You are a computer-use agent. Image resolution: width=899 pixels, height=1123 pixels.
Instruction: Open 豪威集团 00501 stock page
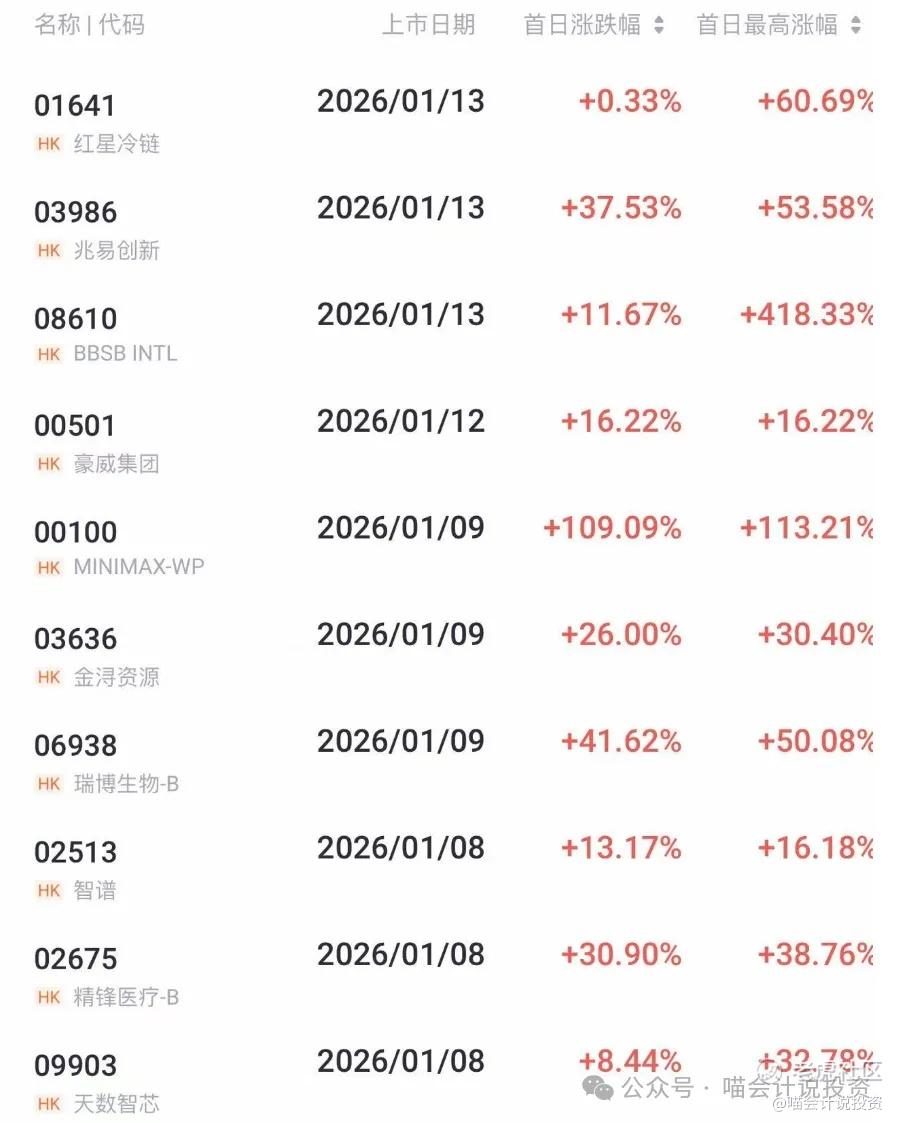97,442
